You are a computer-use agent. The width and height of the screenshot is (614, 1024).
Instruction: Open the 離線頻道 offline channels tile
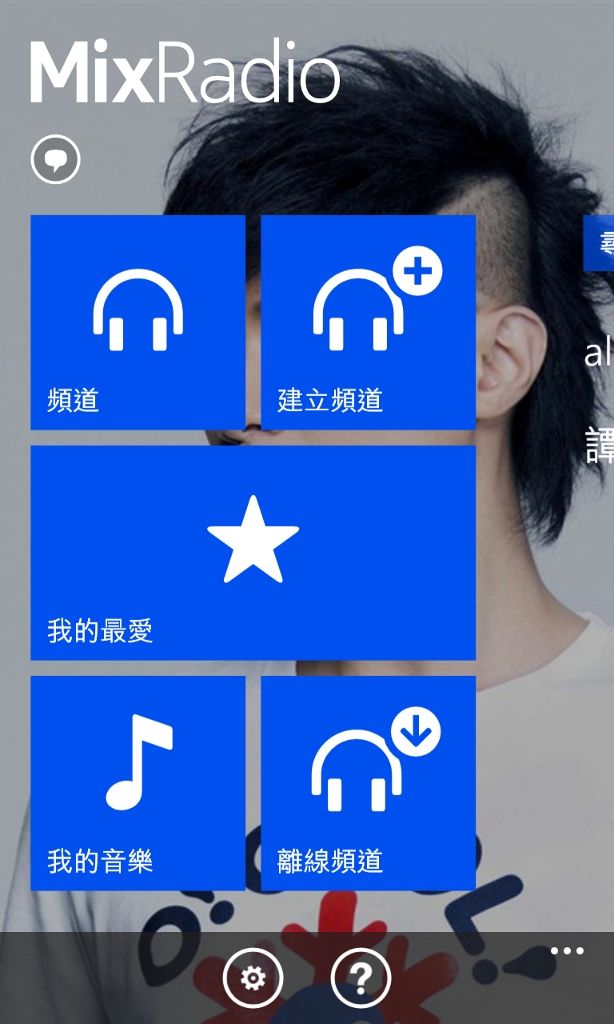[x=368, y=782]
